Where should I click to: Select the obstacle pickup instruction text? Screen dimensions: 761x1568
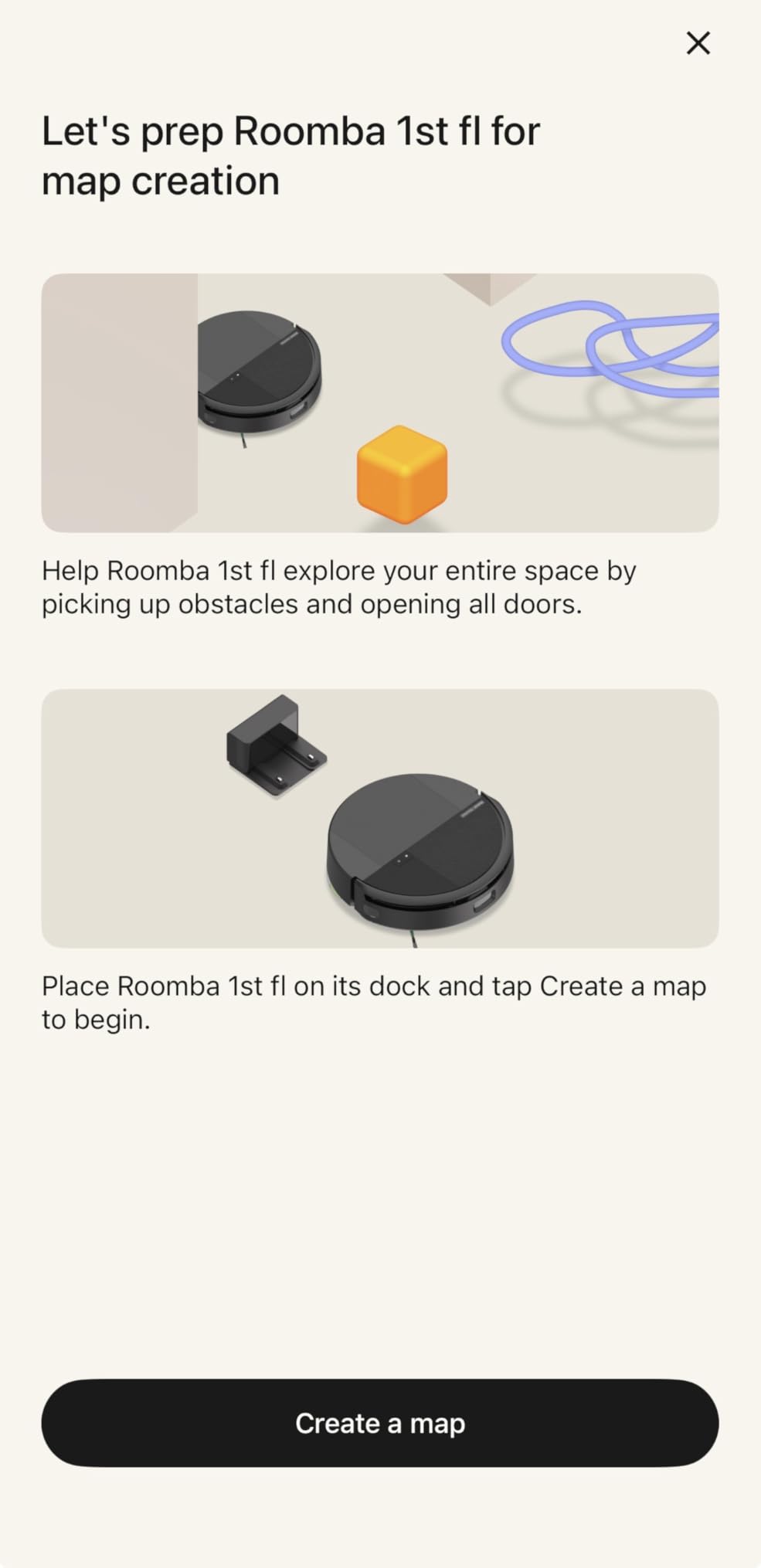[340, 587]
